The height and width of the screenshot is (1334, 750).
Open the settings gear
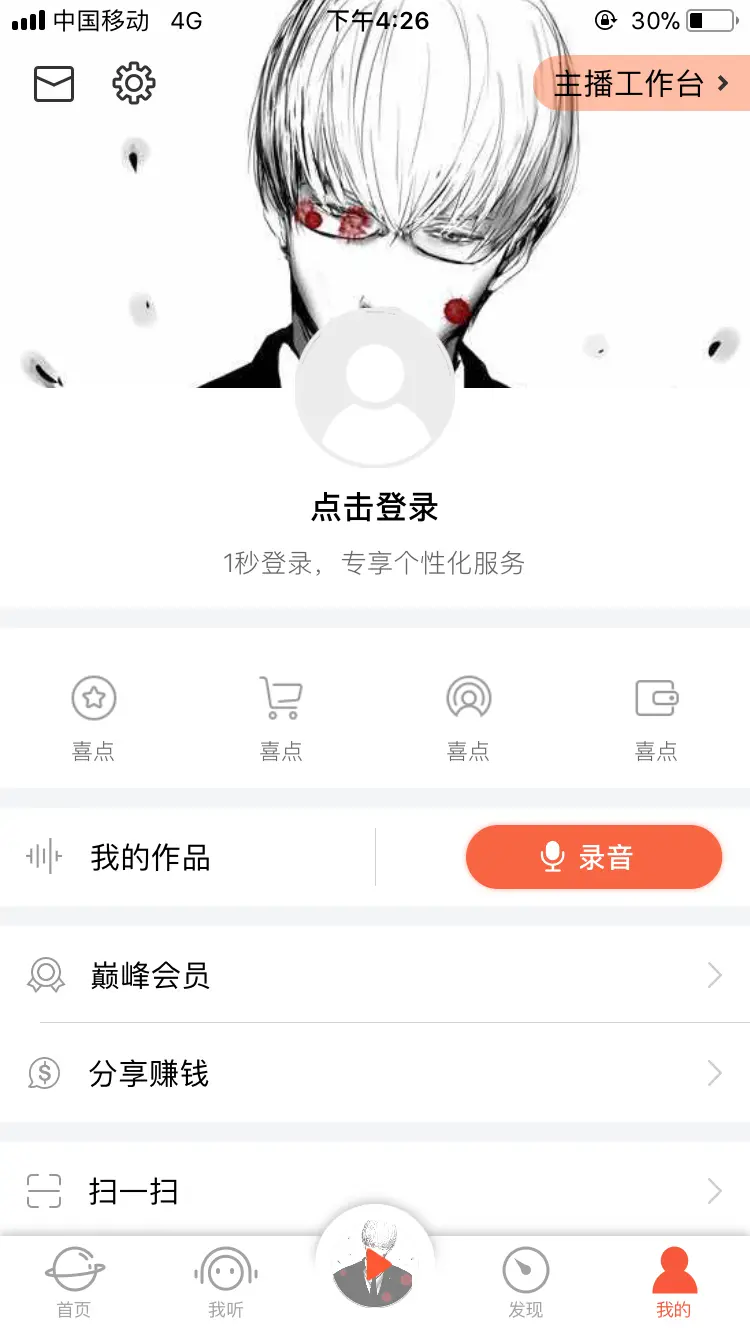coord(134,84)
